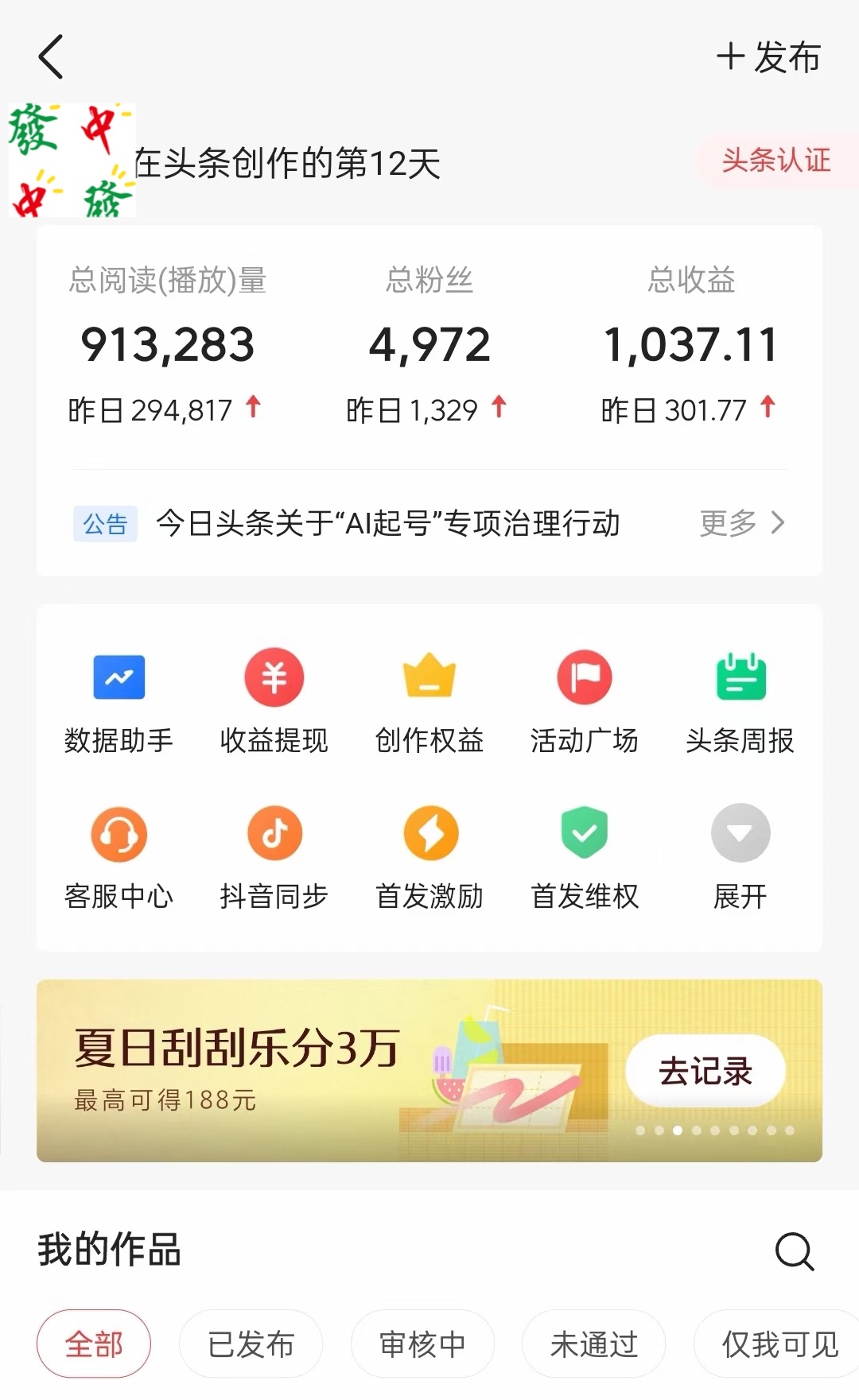Screen dimensions: 859x1400
Task: Open the 客服中心 customer service center
Action: [x=119, y=857]
